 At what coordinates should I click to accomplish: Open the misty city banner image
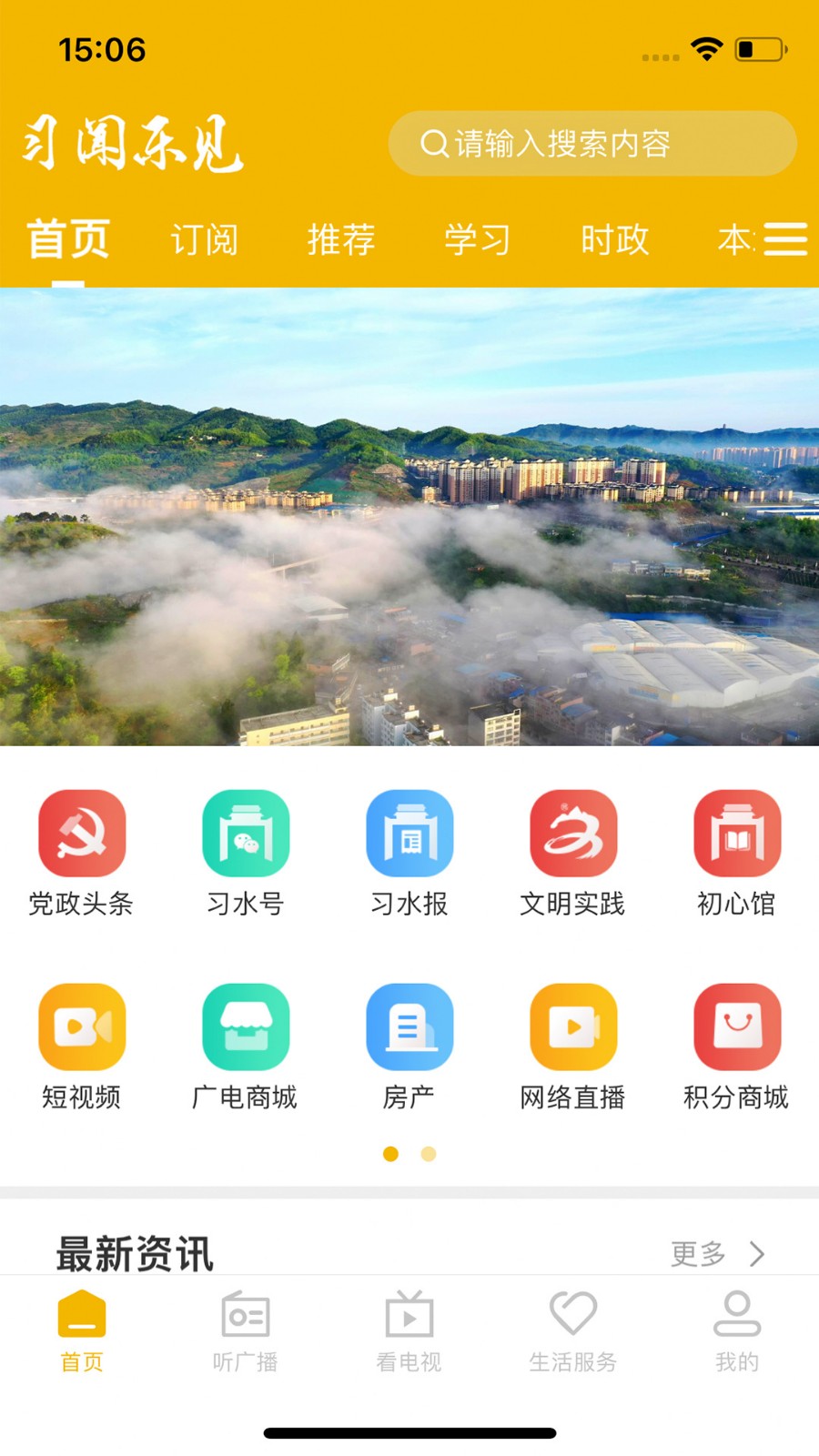pos(409,517)
